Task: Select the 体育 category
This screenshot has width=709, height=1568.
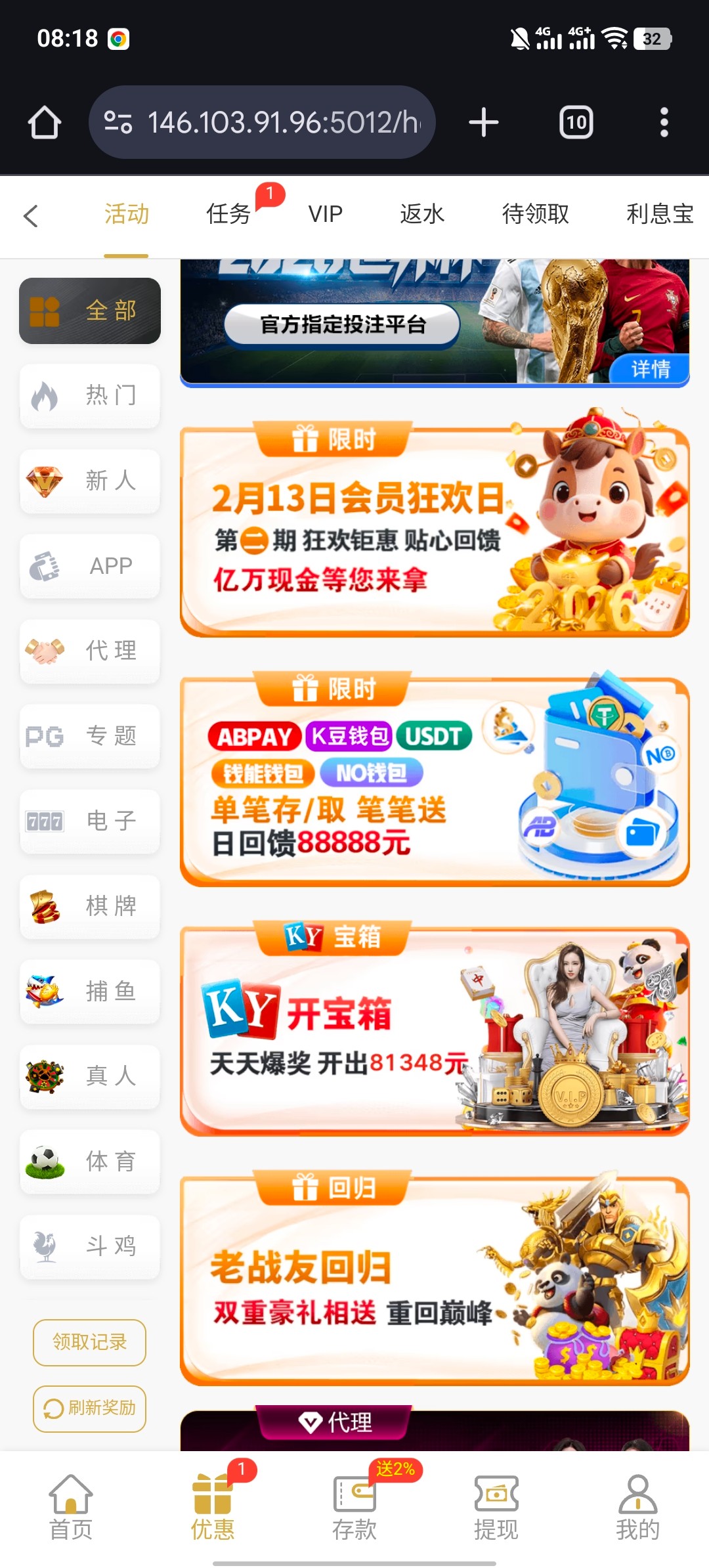Action: 90,1162
